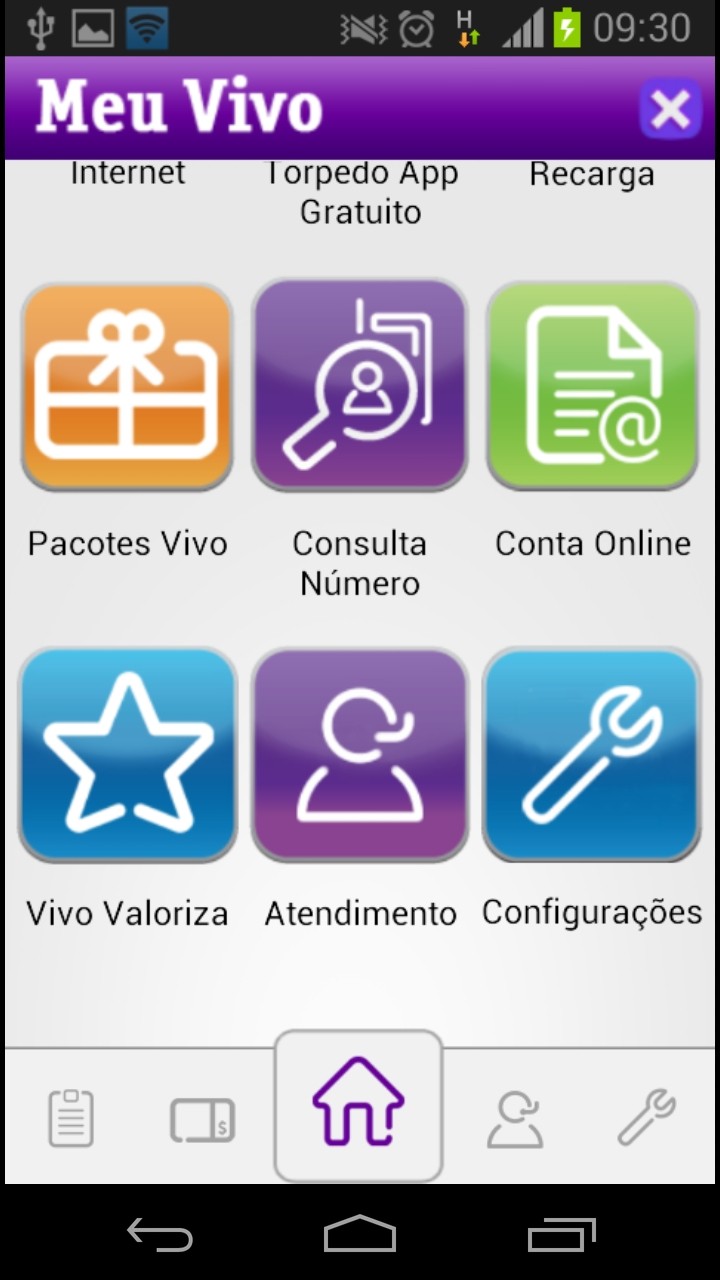
Task: Open Conta Online
Action: click(593, 386)
